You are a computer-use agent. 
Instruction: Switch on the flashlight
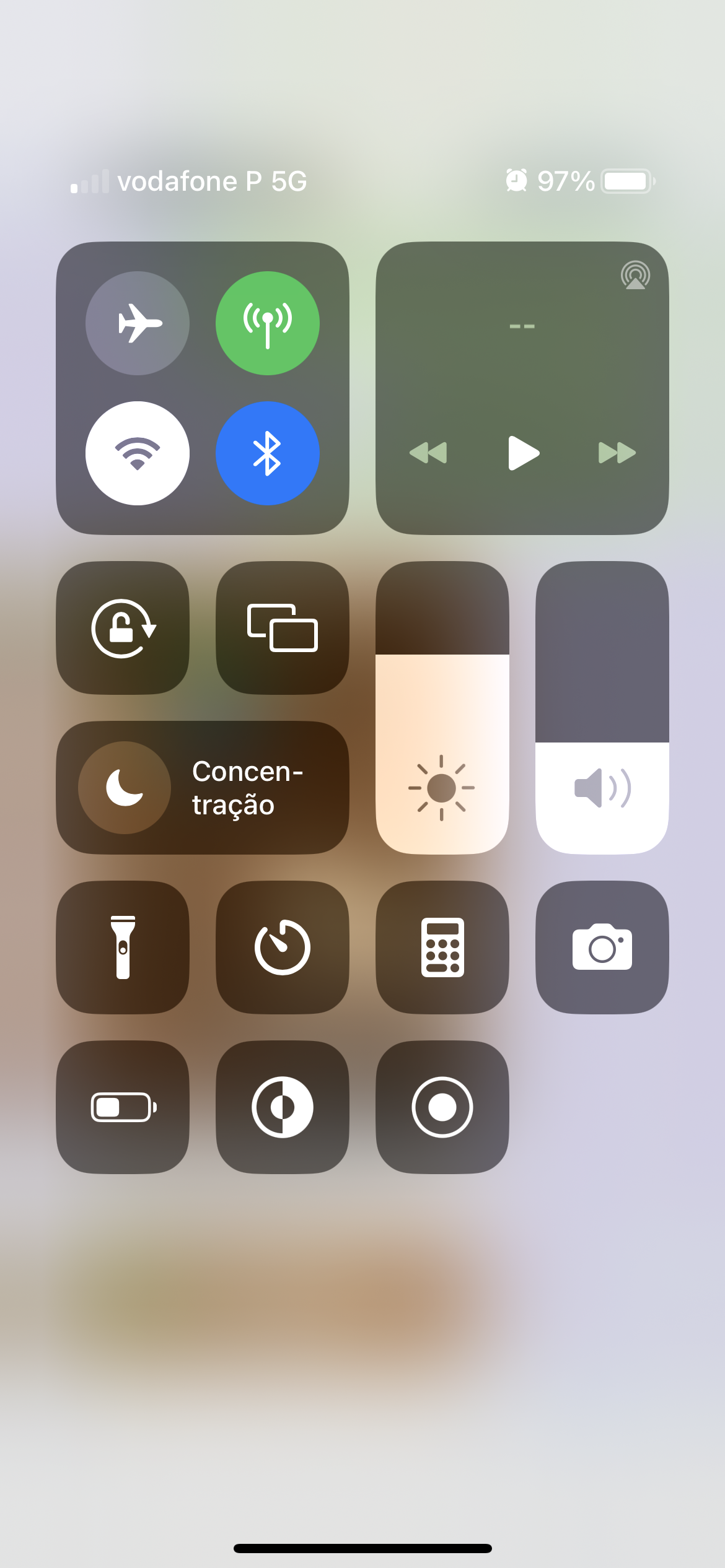123,947
